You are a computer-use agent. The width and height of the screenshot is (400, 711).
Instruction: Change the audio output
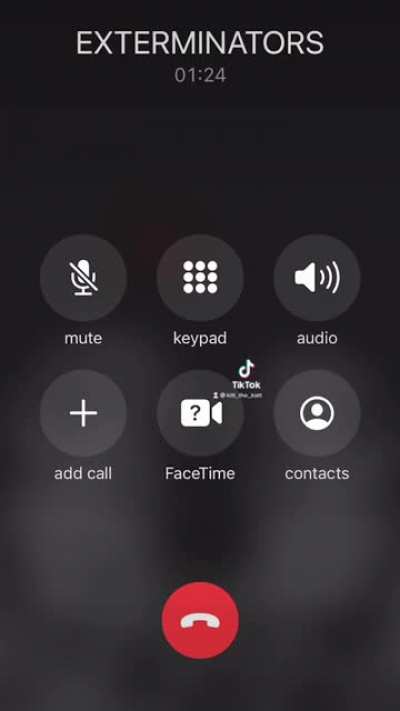click(317, 278)
